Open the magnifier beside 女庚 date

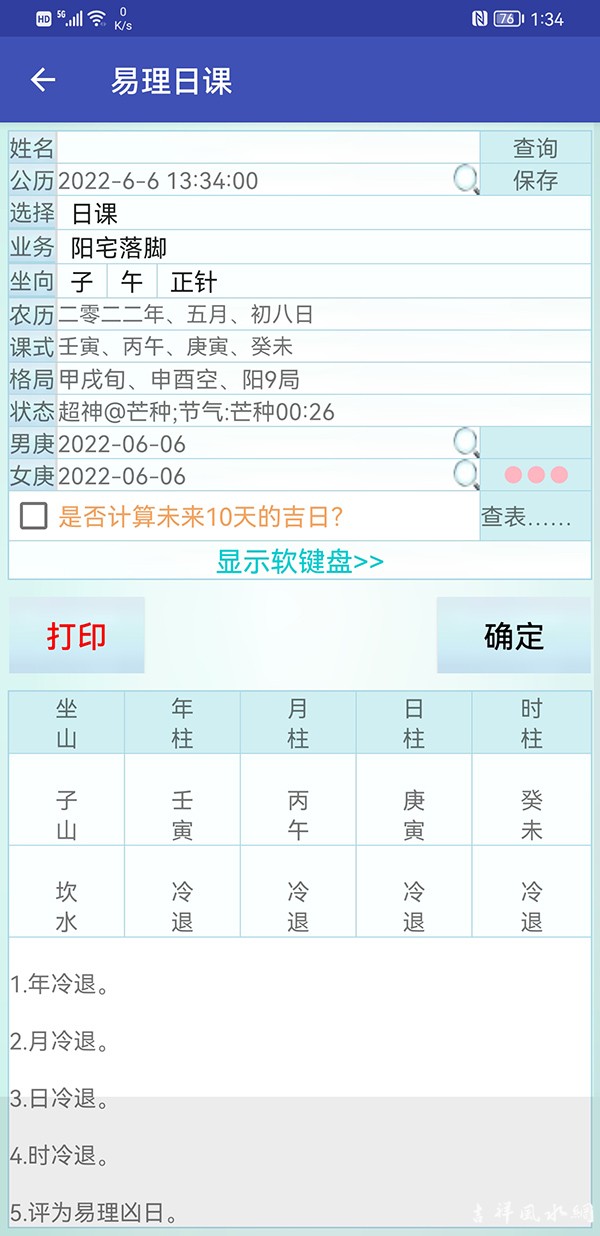(x=466, y=475)
